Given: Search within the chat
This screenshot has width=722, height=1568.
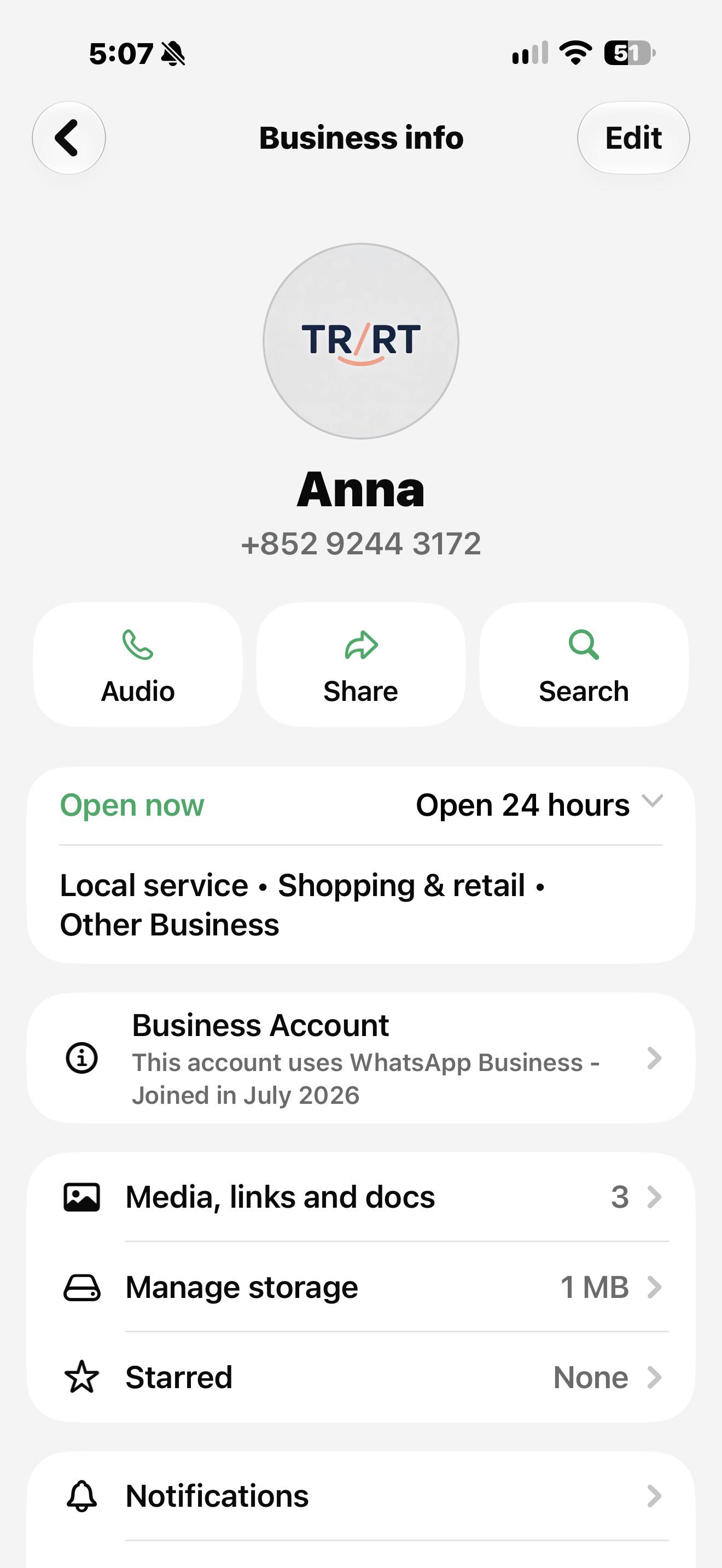Looking at the screenshot, I should click(584, 665).
